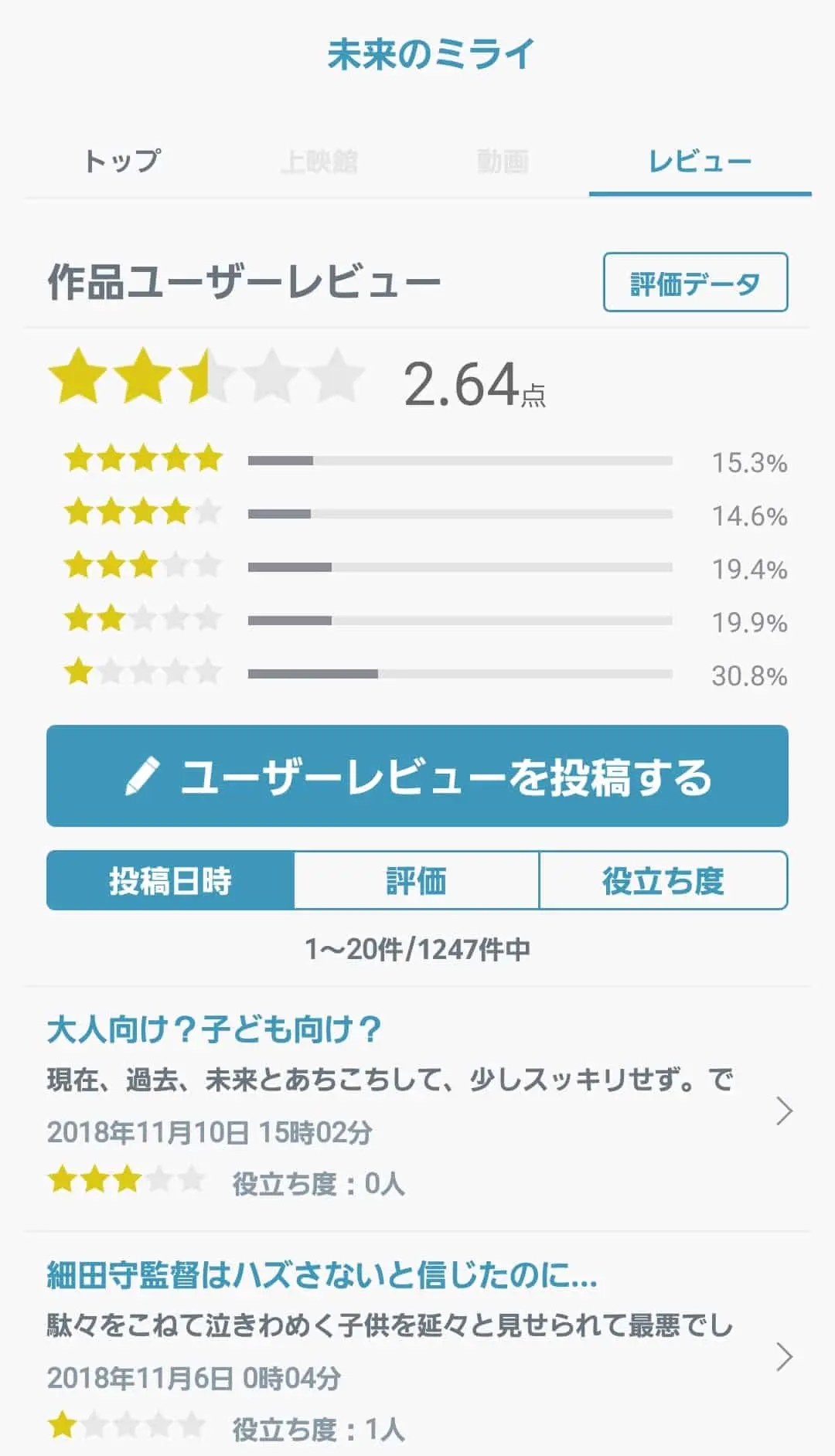
Task: Sort reviews by 評価
Action: click(x=417, y=880)
